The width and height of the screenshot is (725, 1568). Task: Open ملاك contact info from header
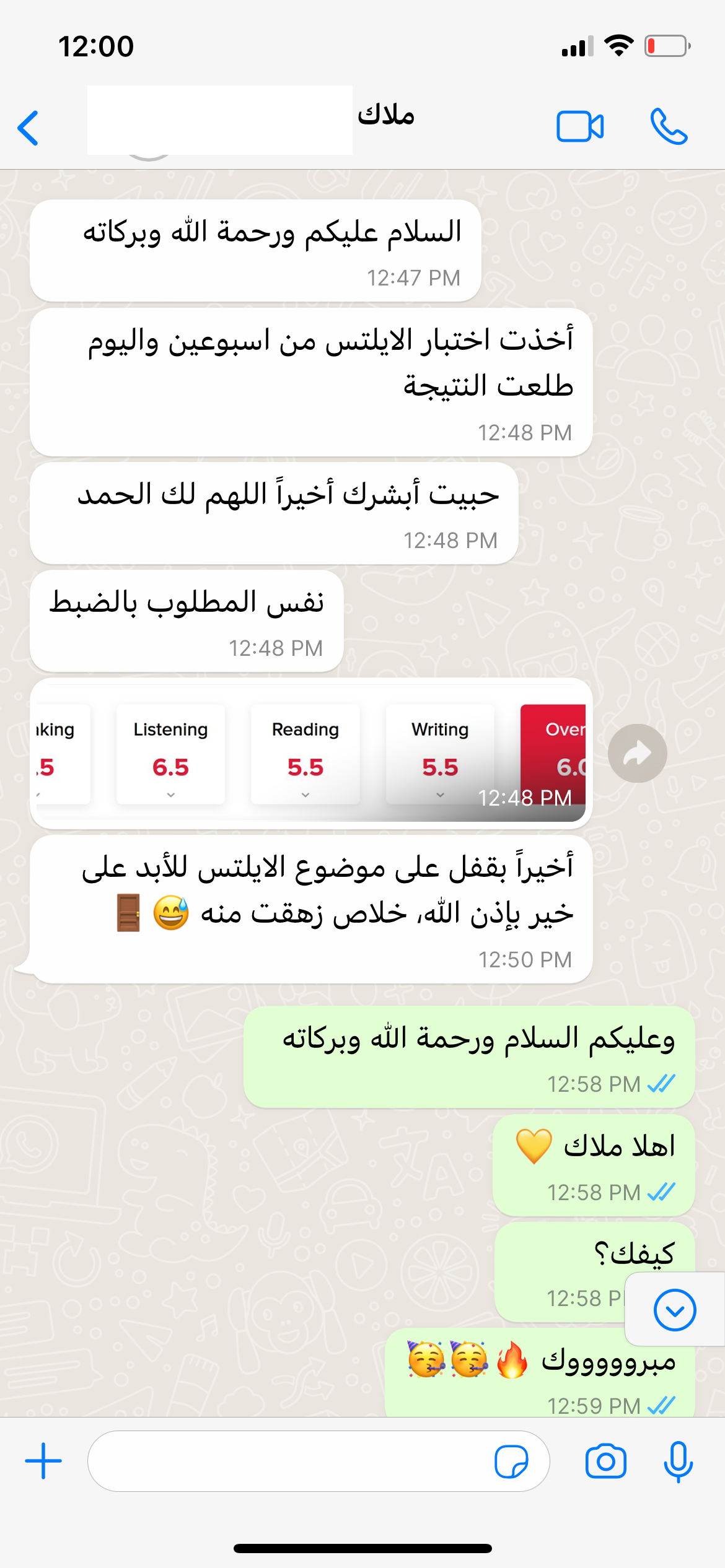click(384, 116)
